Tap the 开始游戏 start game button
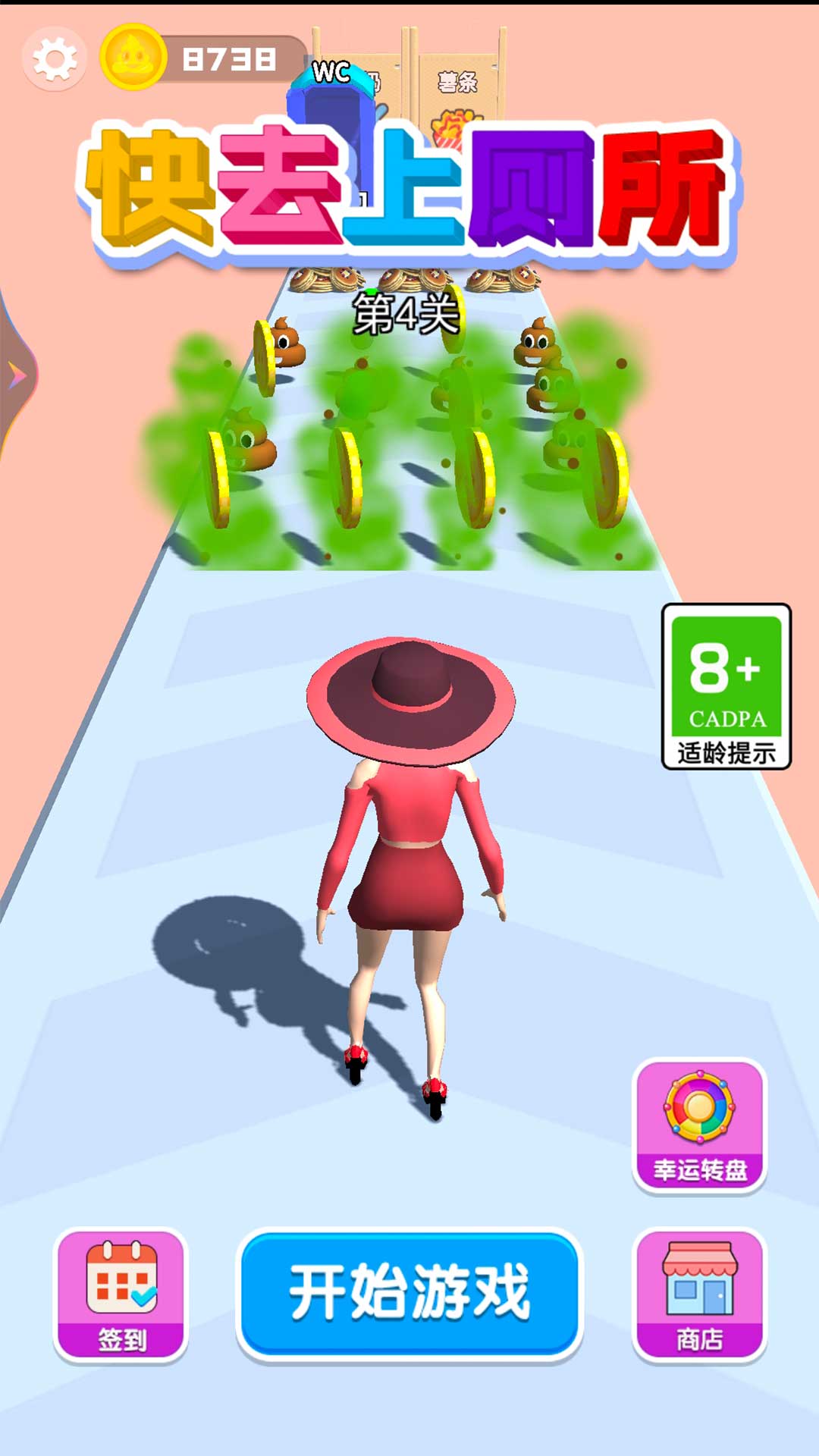 [x=409, y=1293]
